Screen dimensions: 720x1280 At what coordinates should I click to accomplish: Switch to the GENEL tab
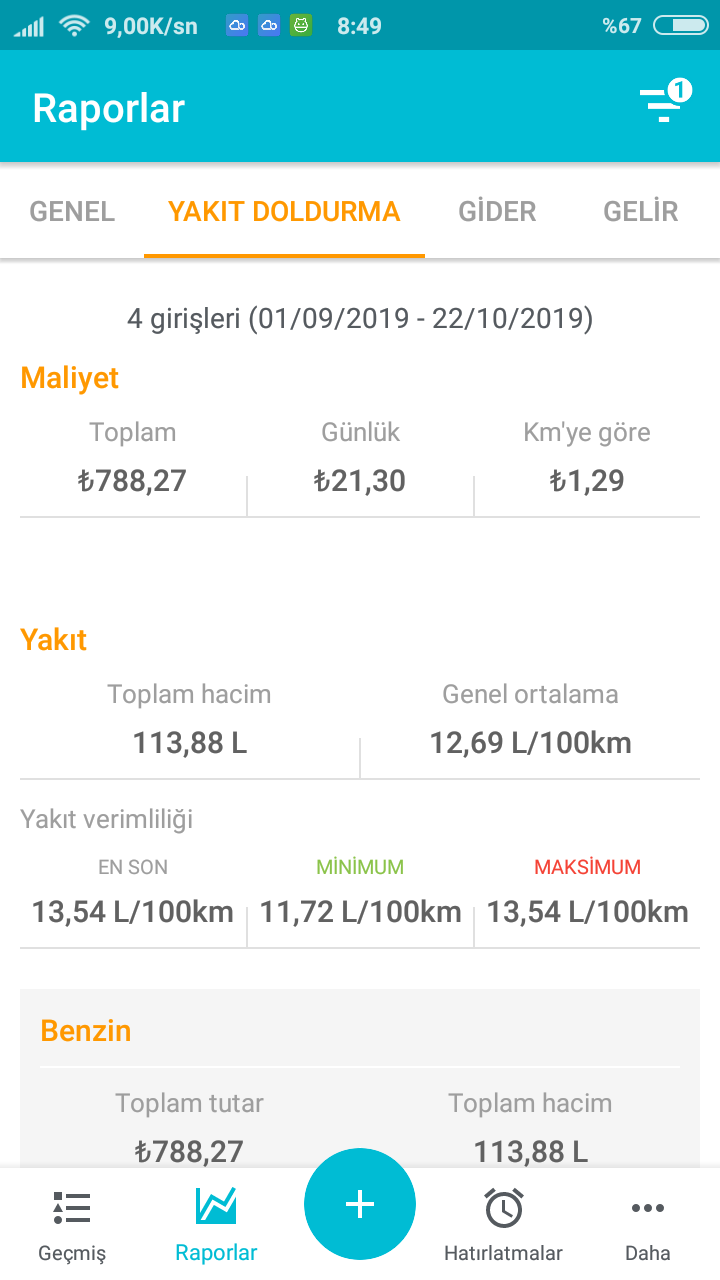point(72,212)
